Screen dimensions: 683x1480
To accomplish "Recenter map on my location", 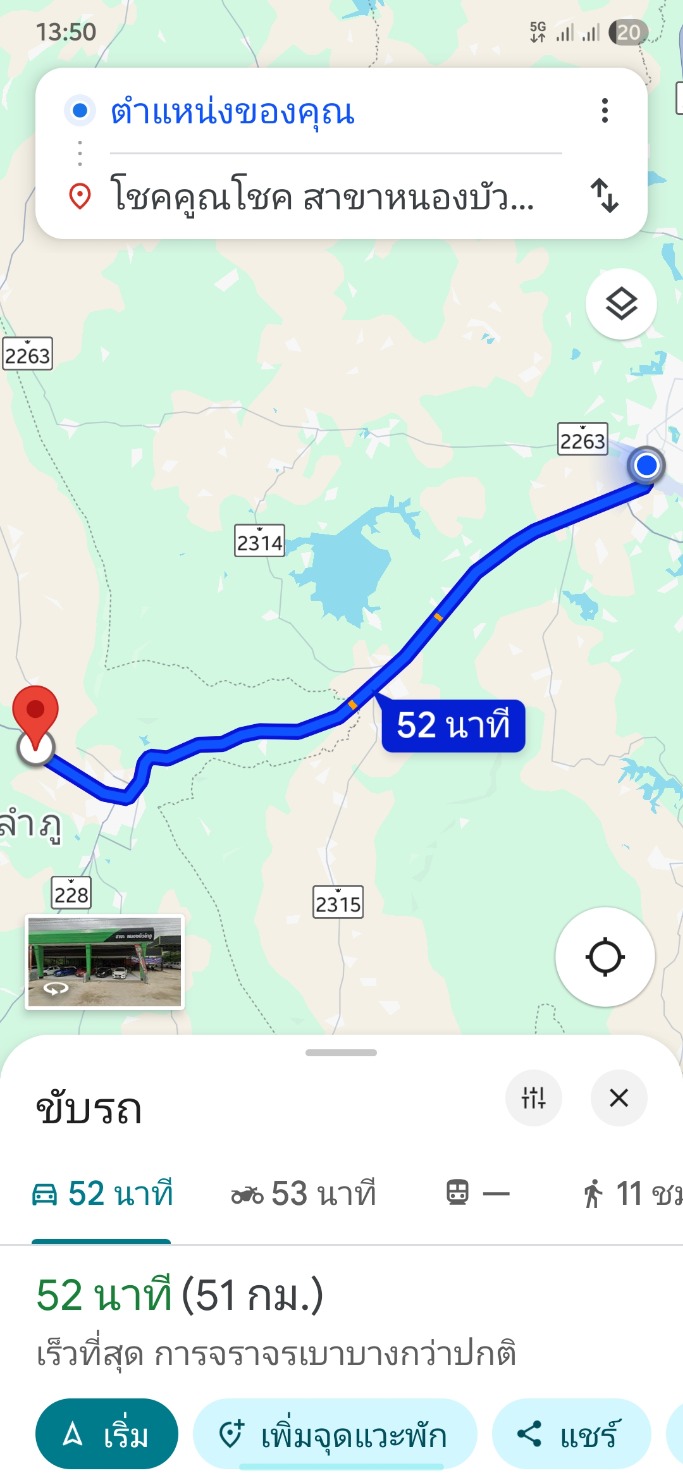I will (605, 957).
